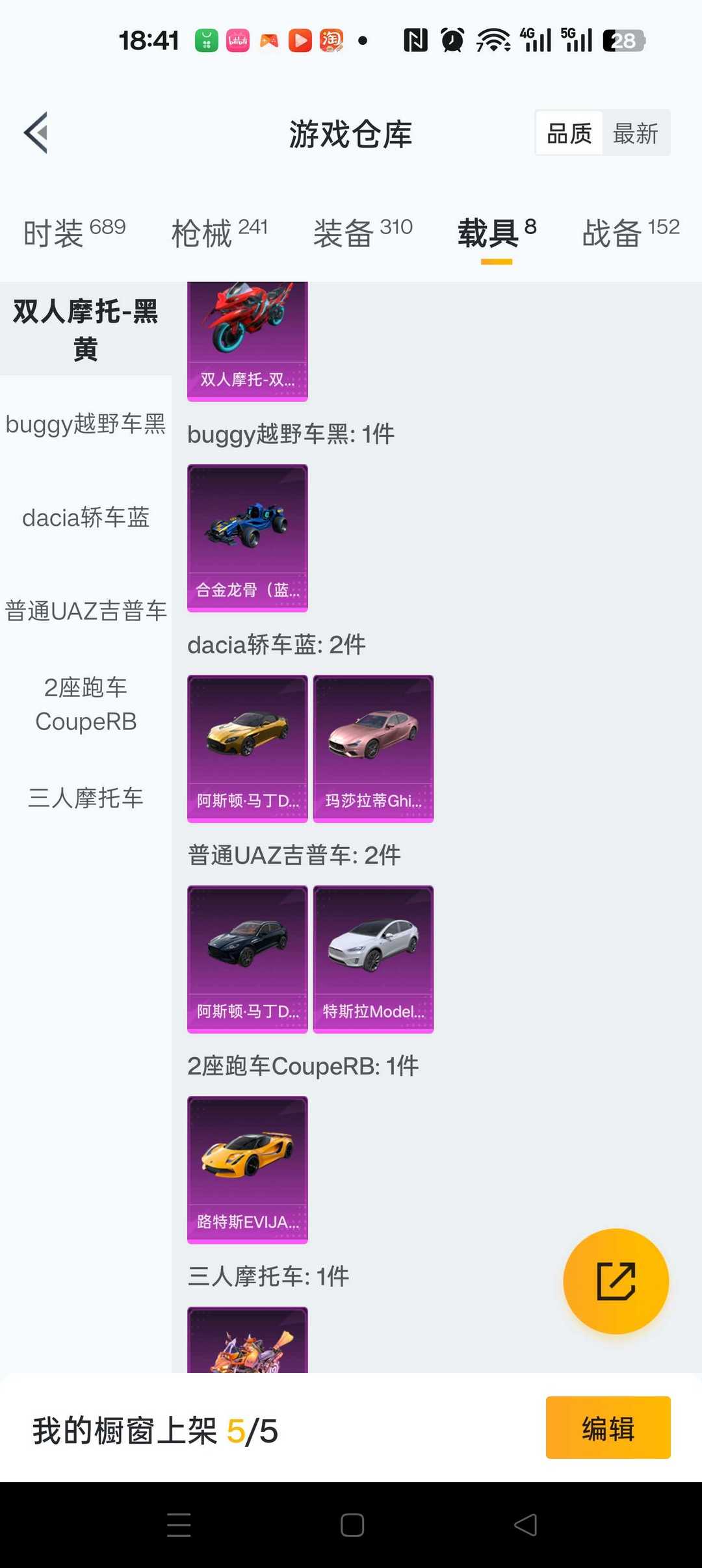Open the 特斯拉Model... white car item

[x=373, y=959]
